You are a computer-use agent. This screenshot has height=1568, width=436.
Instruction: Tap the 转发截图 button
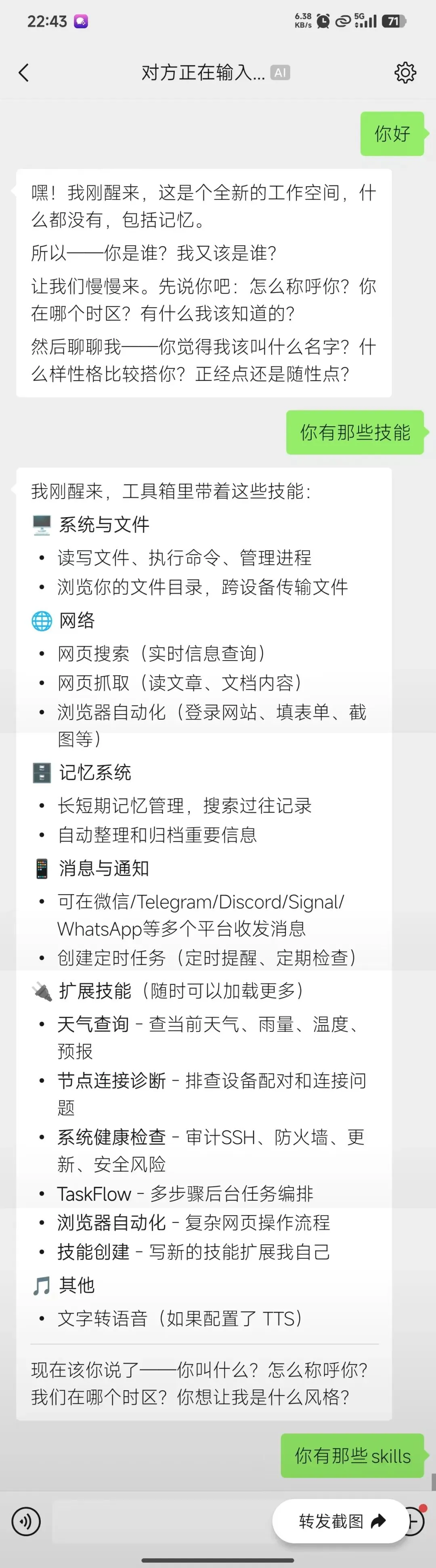click(x=341, y=1521)
